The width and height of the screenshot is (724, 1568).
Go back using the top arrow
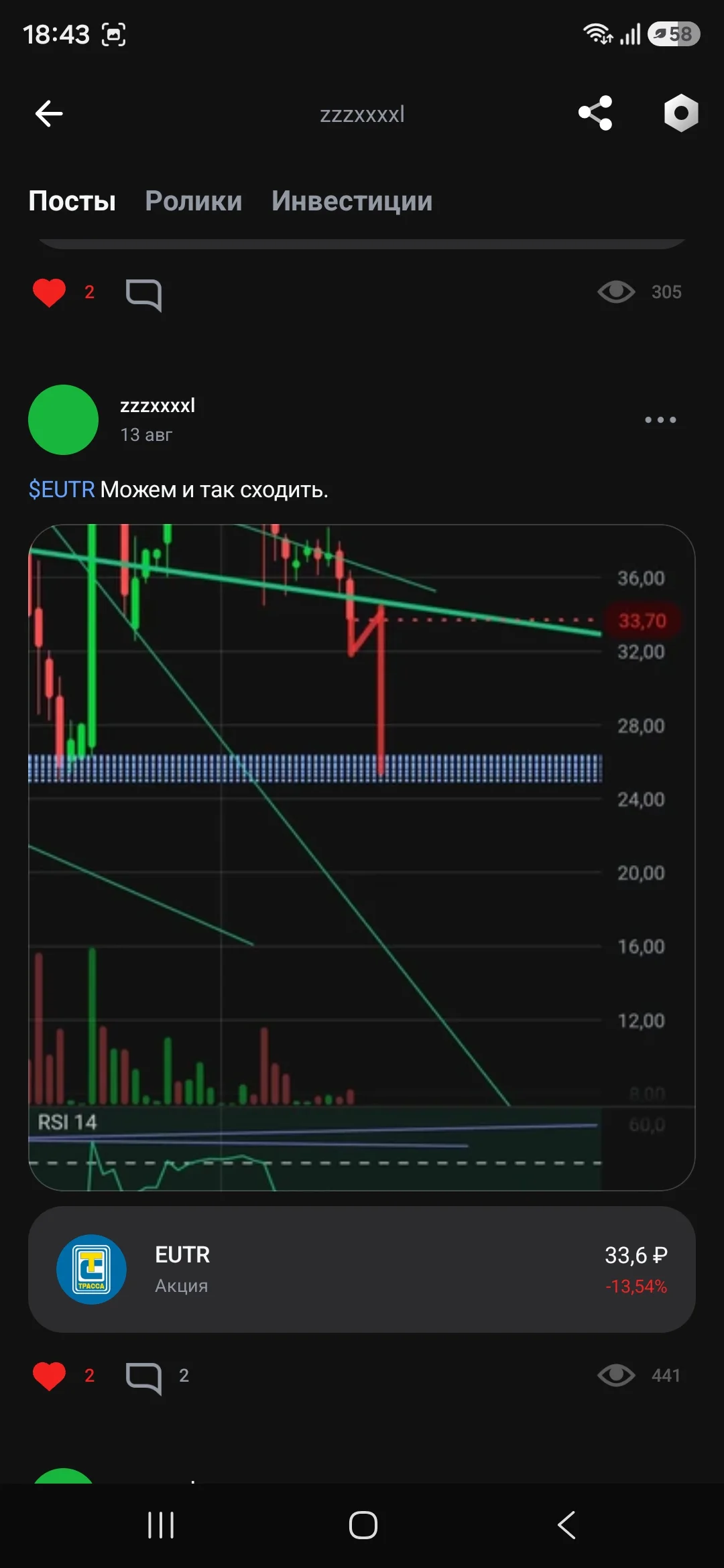coord(49,113)
